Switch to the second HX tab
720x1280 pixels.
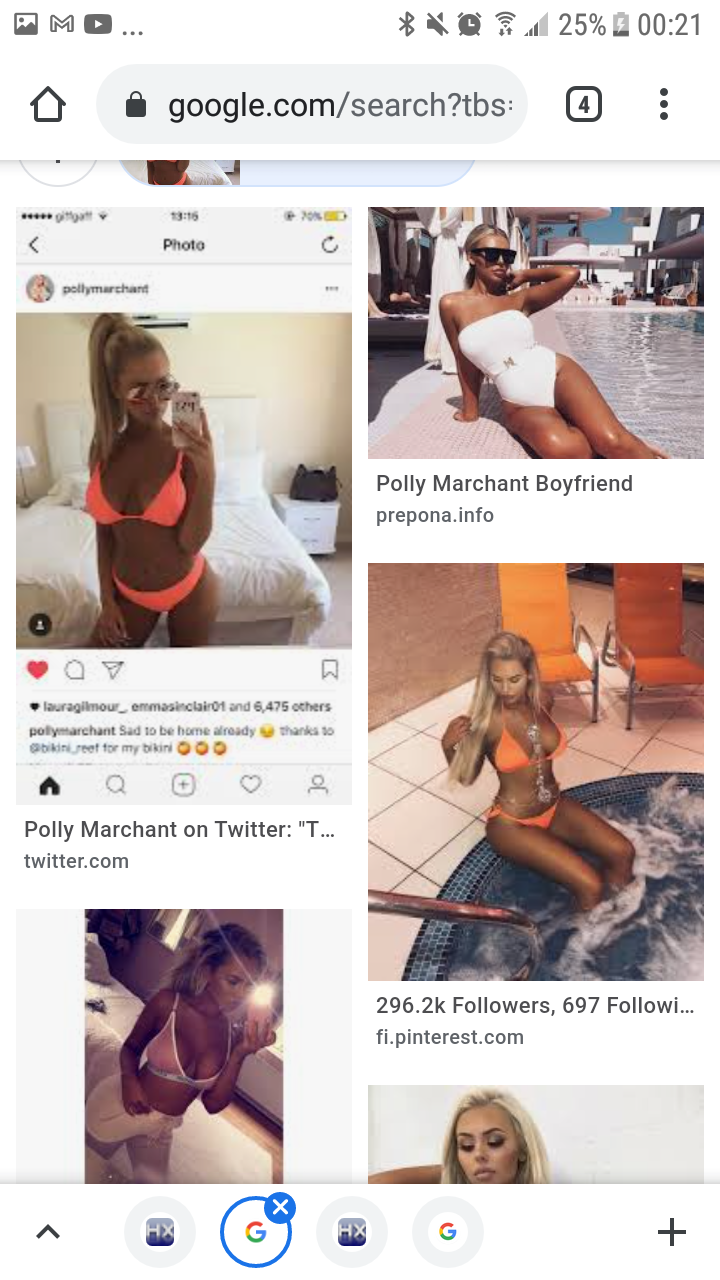click(352, 1232)
